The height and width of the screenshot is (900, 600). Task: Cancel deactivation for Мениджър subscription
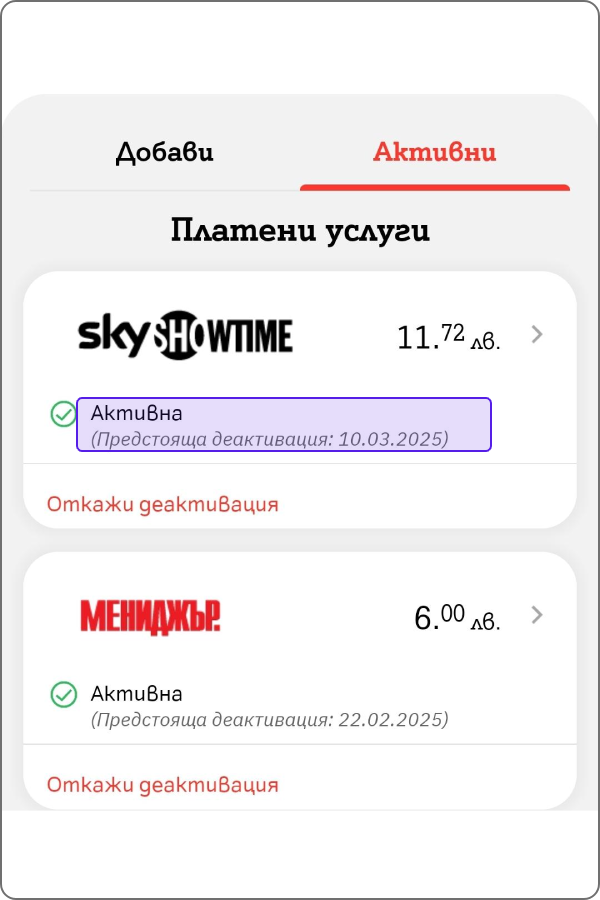(162, 784)
